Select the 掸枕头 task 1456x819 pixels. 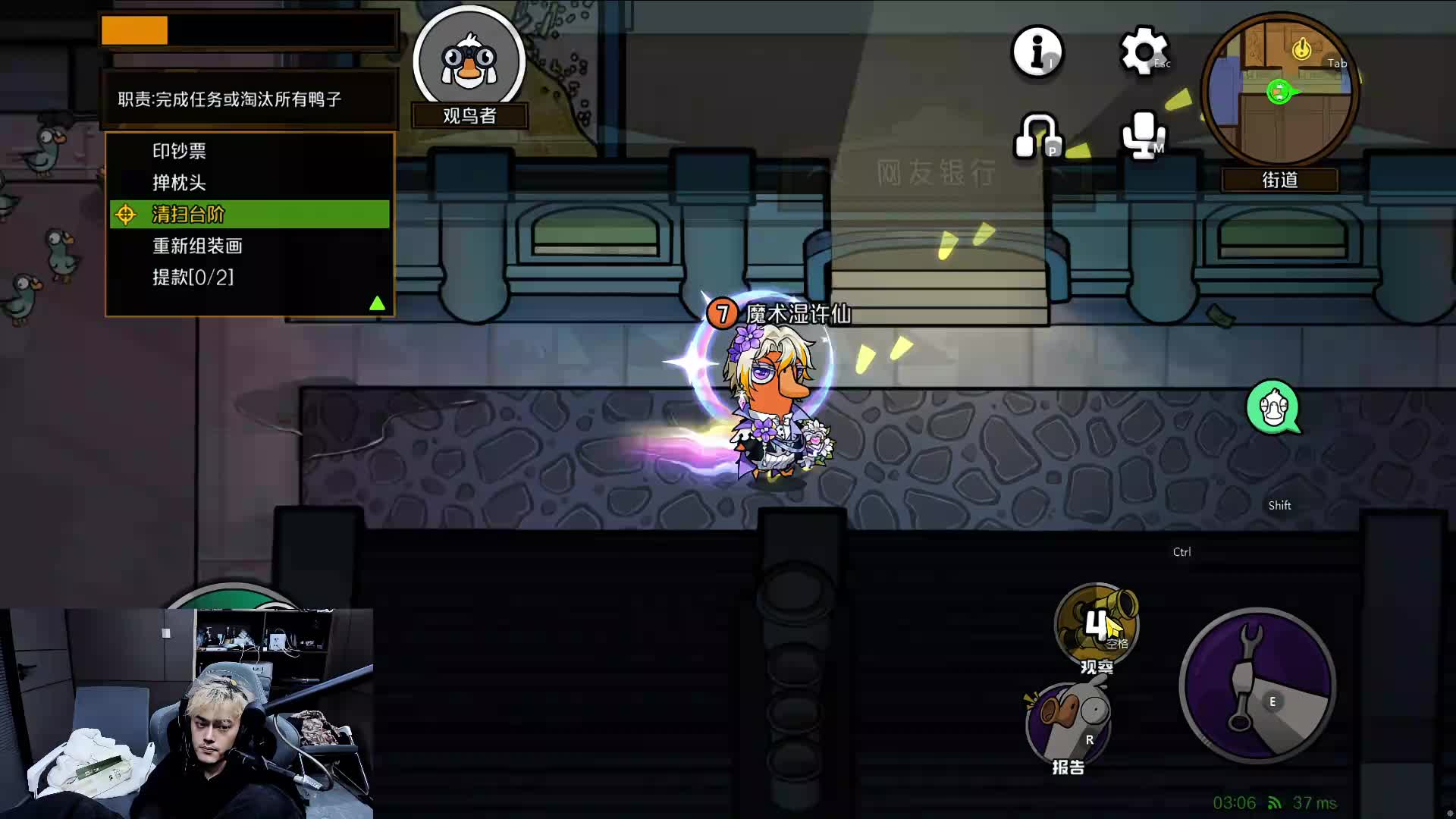point(179,183)
